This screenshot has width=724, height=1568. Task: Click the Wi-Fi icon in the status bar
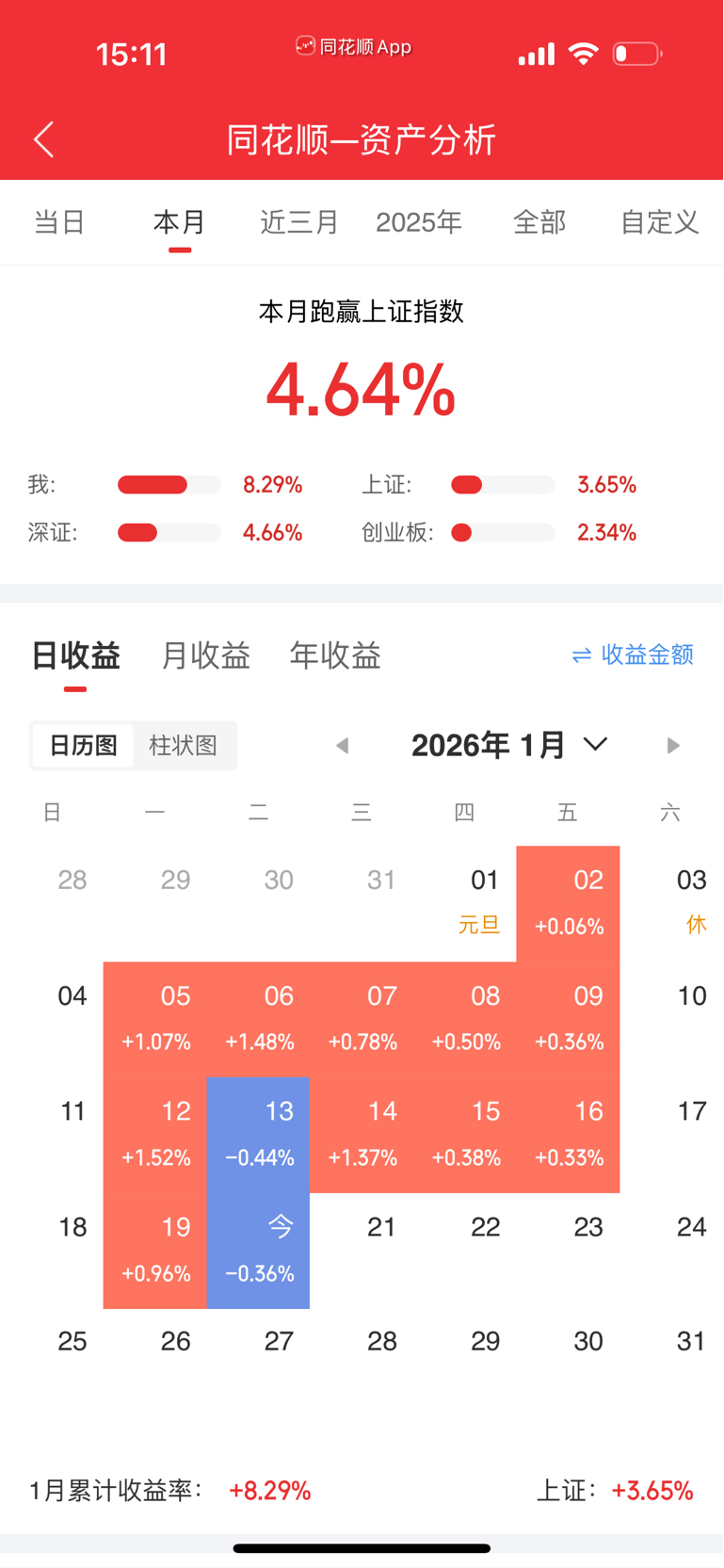(x=584, y=54)
